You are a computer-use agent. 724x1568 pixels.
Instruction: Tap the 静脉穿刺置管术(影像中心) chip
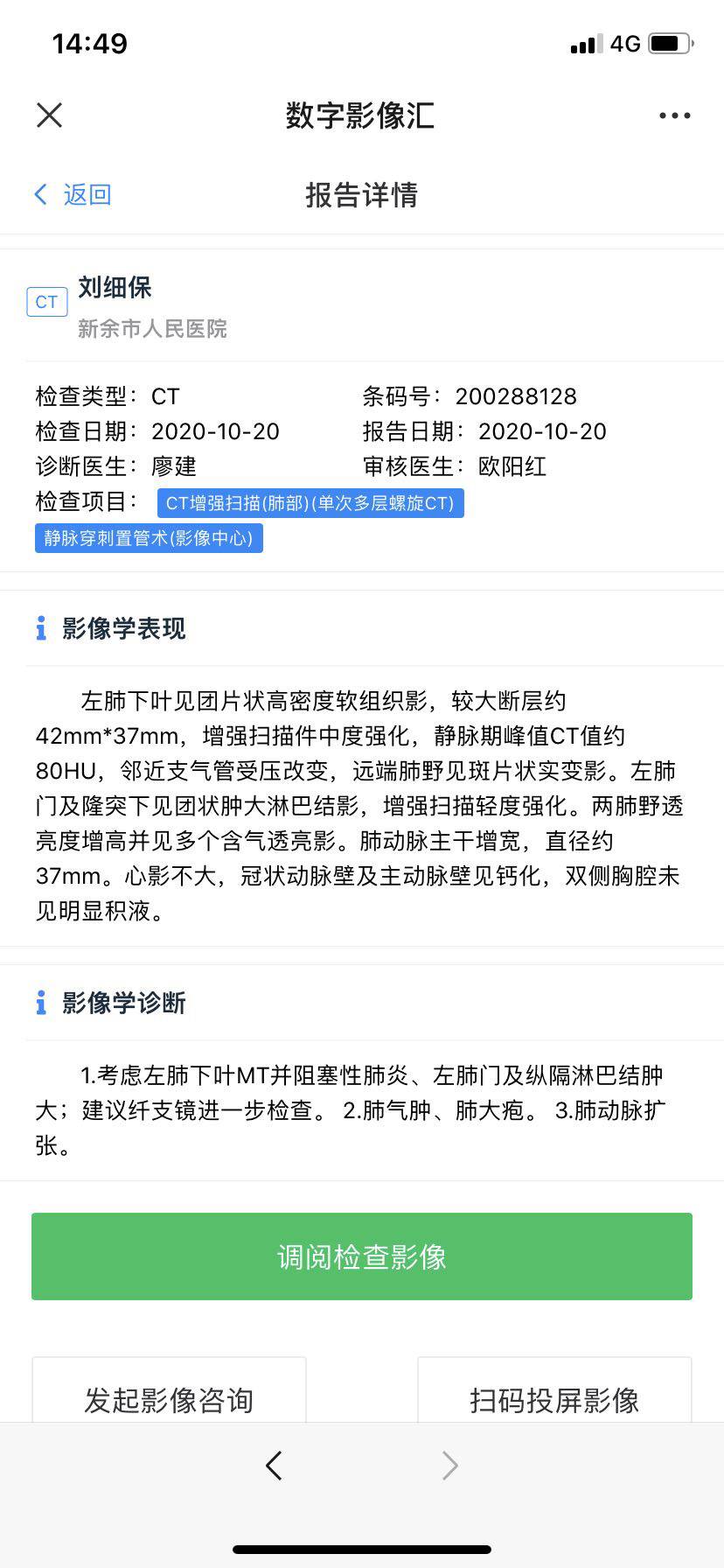(x=149, y=537)
